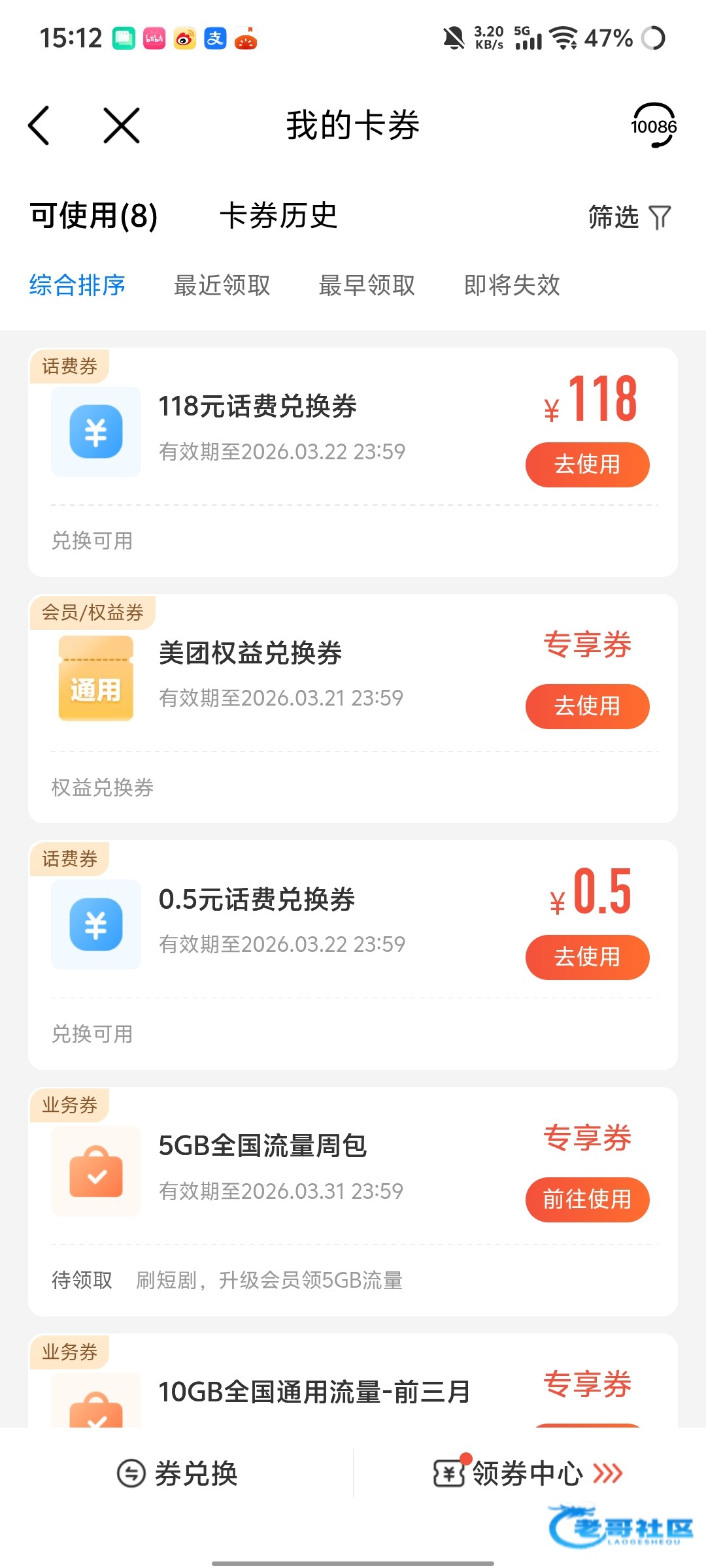Go back using the arrow icon
Screen dimensions: 706x1568
[39, 125]
